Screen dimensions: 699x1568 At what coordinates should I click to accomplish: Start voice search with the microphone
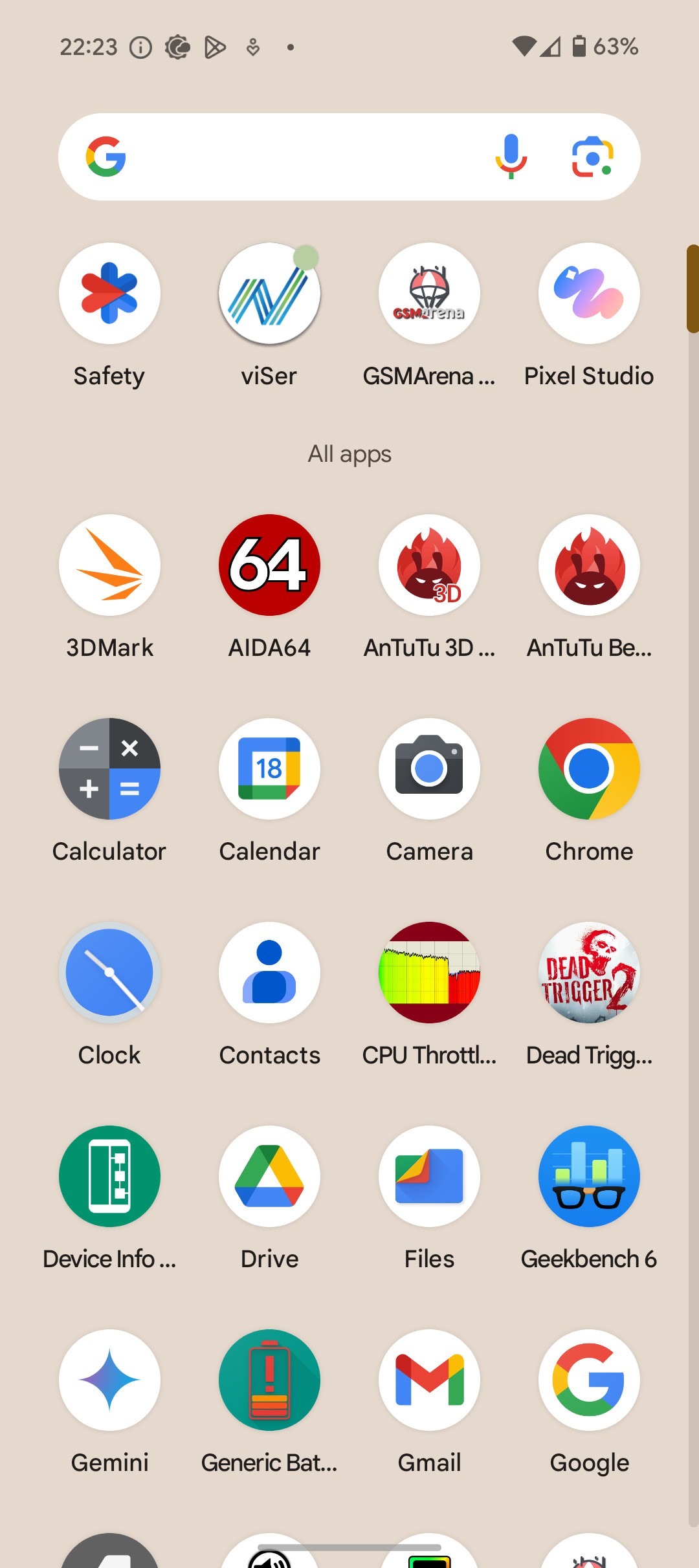(x=511, y=157)
